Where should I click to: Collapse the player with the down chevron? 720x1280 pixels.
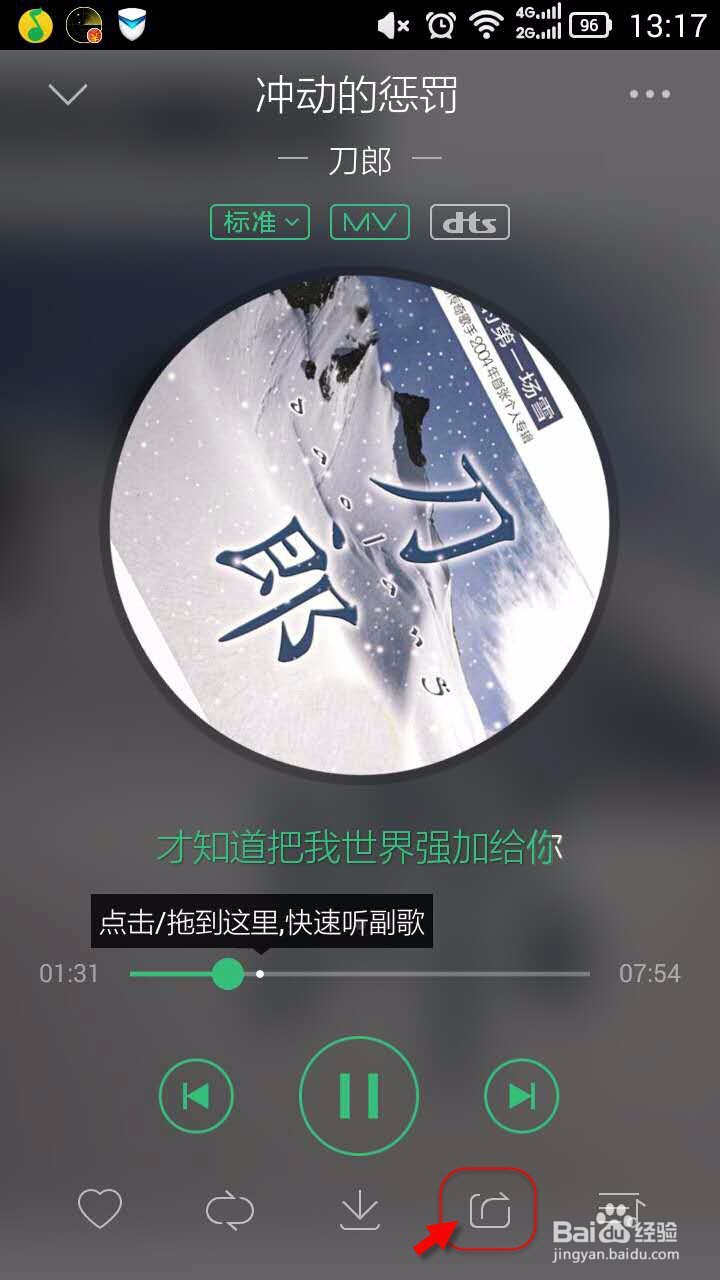[67, 93]
